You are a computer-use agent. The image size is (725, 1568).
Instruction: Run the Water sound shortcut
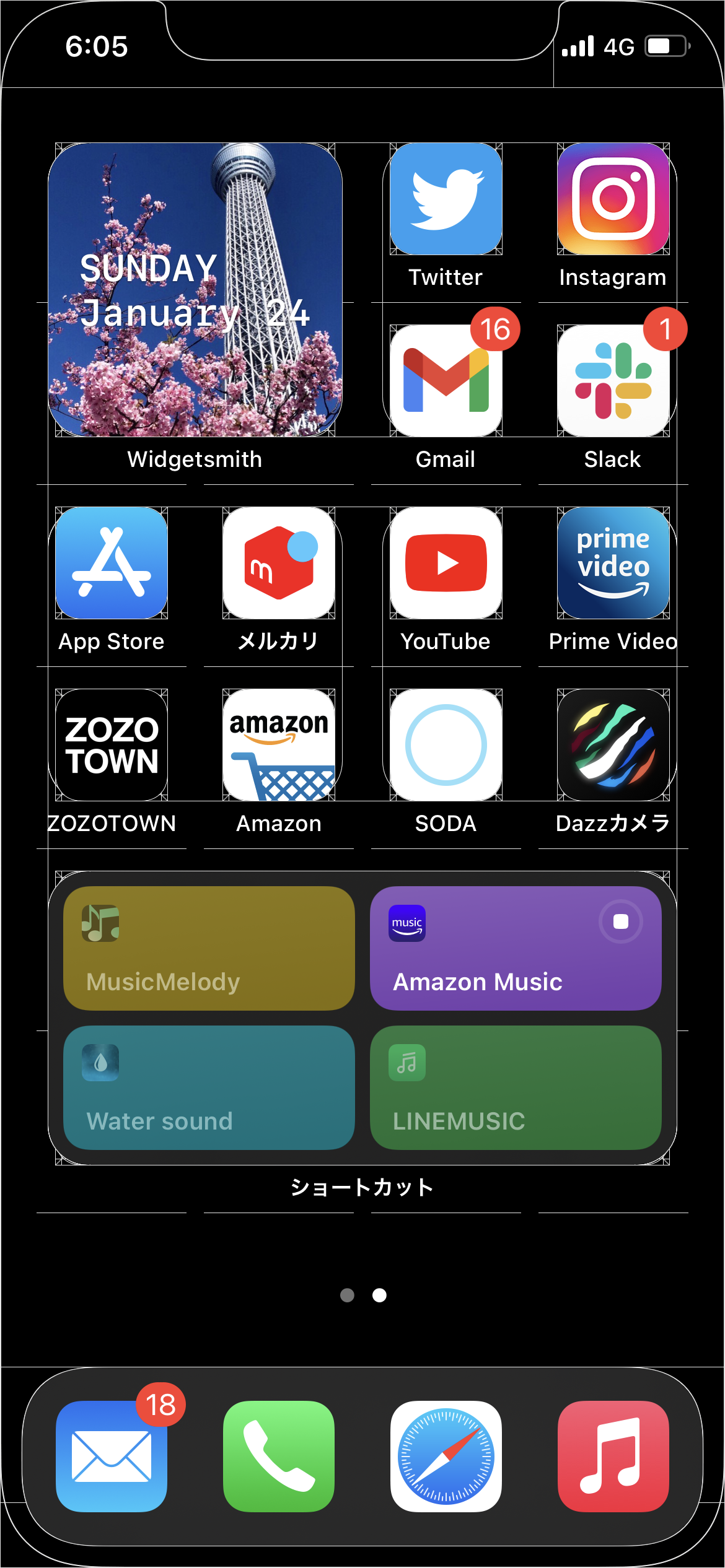tap(209, 1087)
